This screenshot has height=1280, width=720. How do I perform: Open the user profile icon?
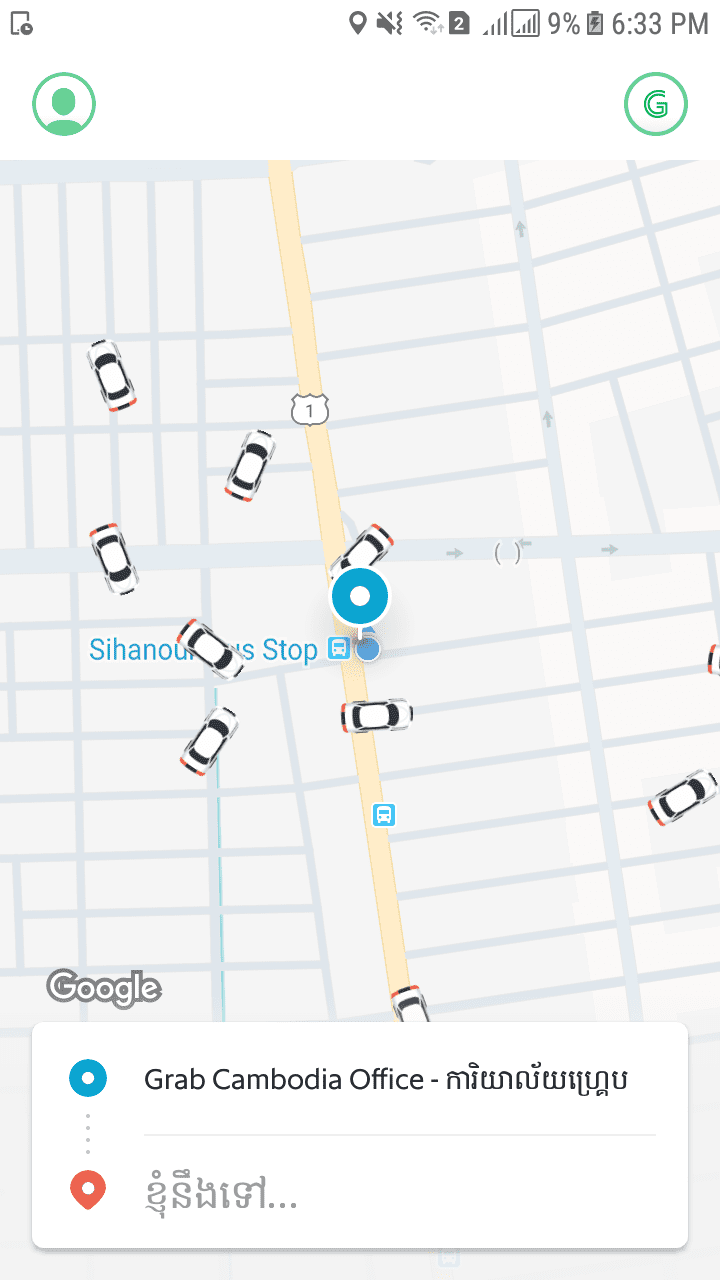tap(64, 103)
